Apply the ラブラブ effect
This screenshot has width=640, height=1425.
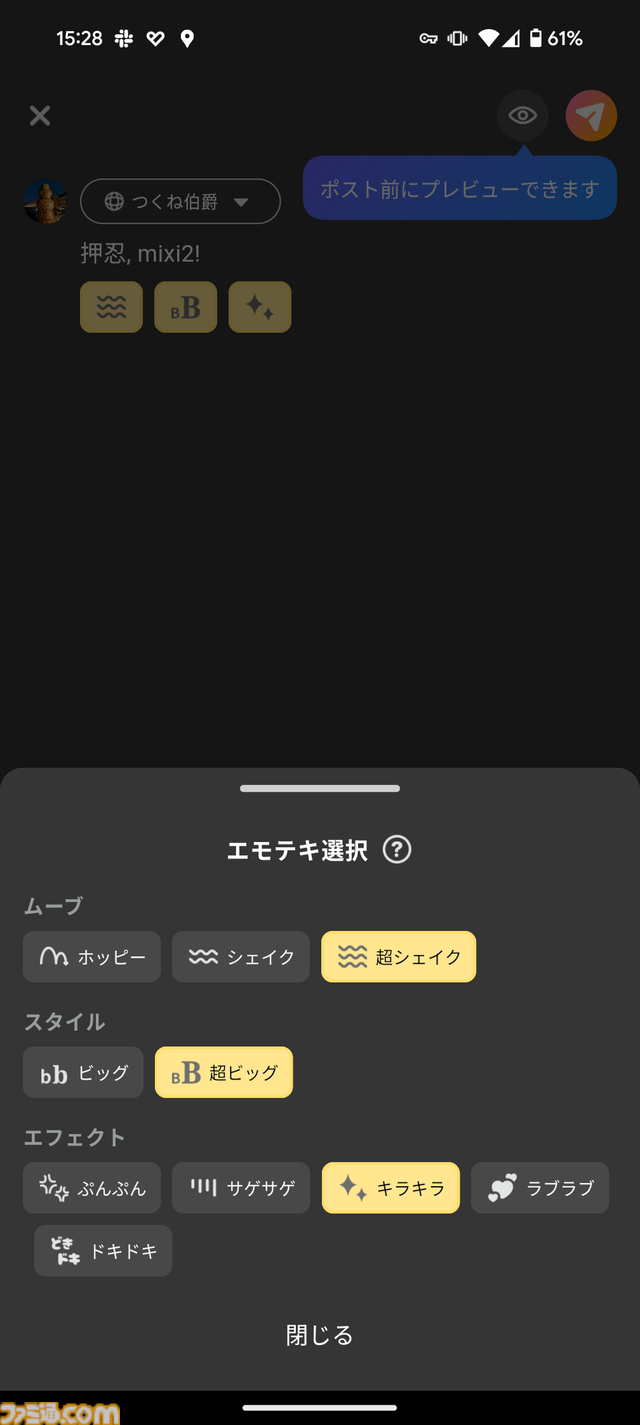click(540, 1188)
